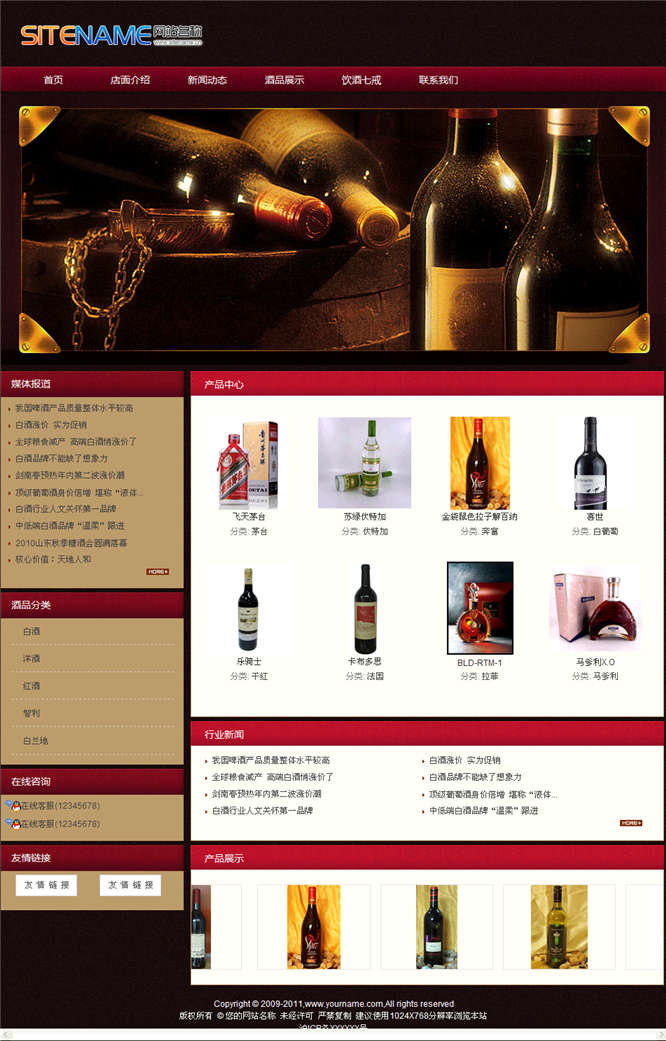This screenshot has height=1041, width=666.
Task: Select the 白酒 category
Action: [x=32, y=631]
